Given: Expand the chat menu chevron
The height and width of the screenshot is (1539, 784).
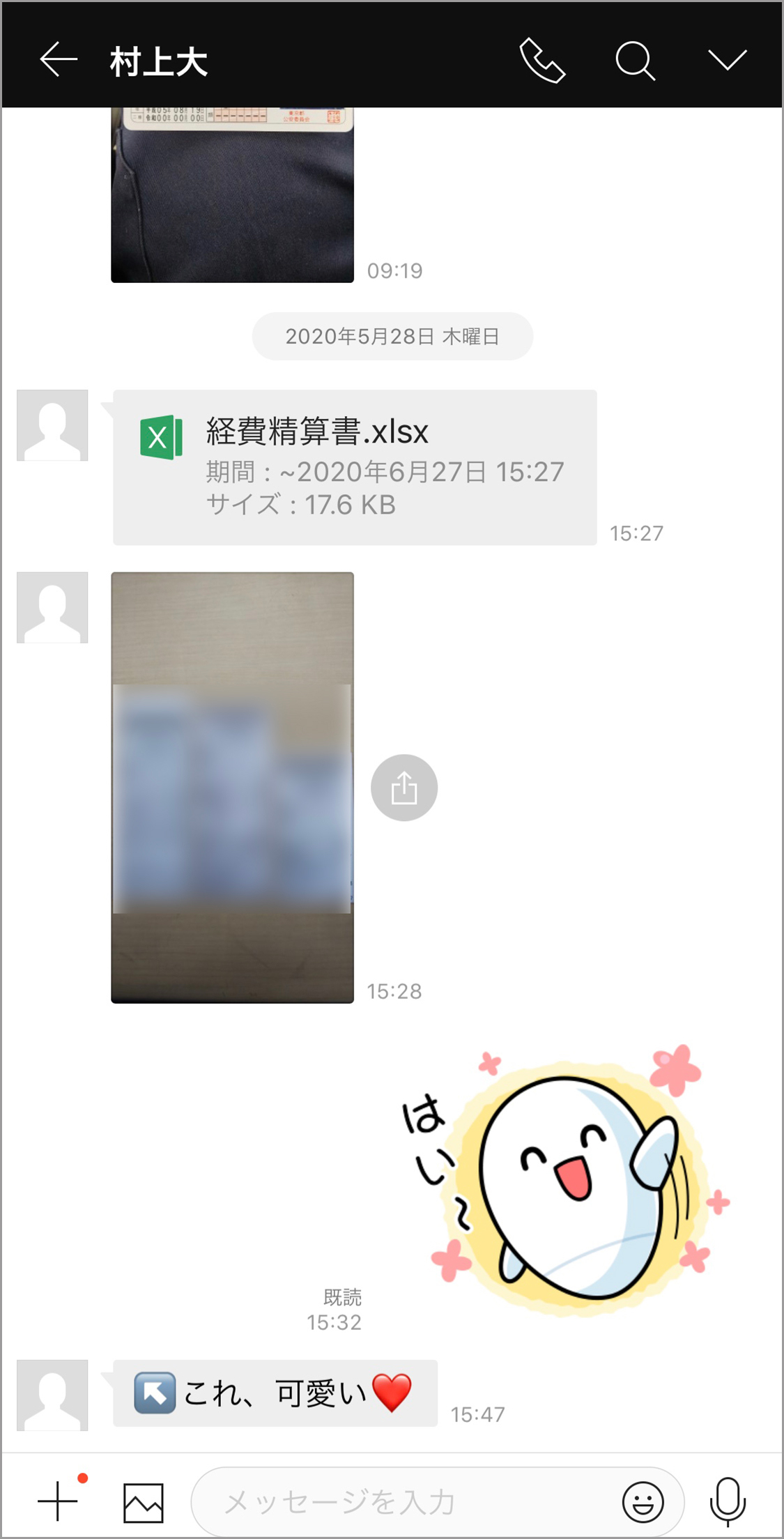Looking at the screenshot, I should pos(727,60).
